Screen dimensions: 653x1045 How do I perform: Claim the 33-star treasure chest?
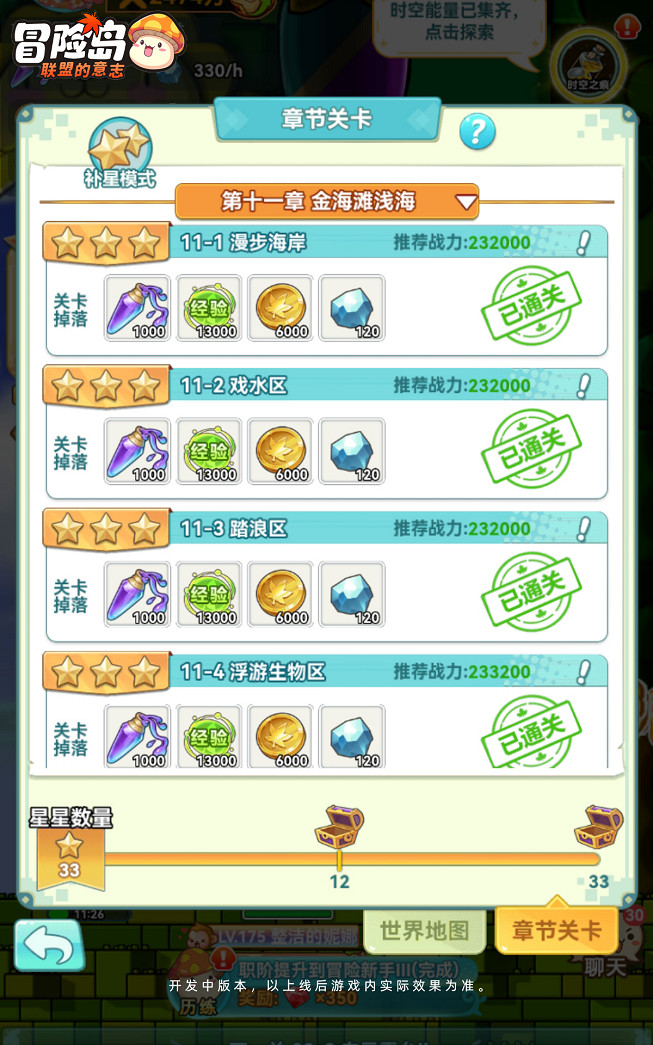pos(598,827)
